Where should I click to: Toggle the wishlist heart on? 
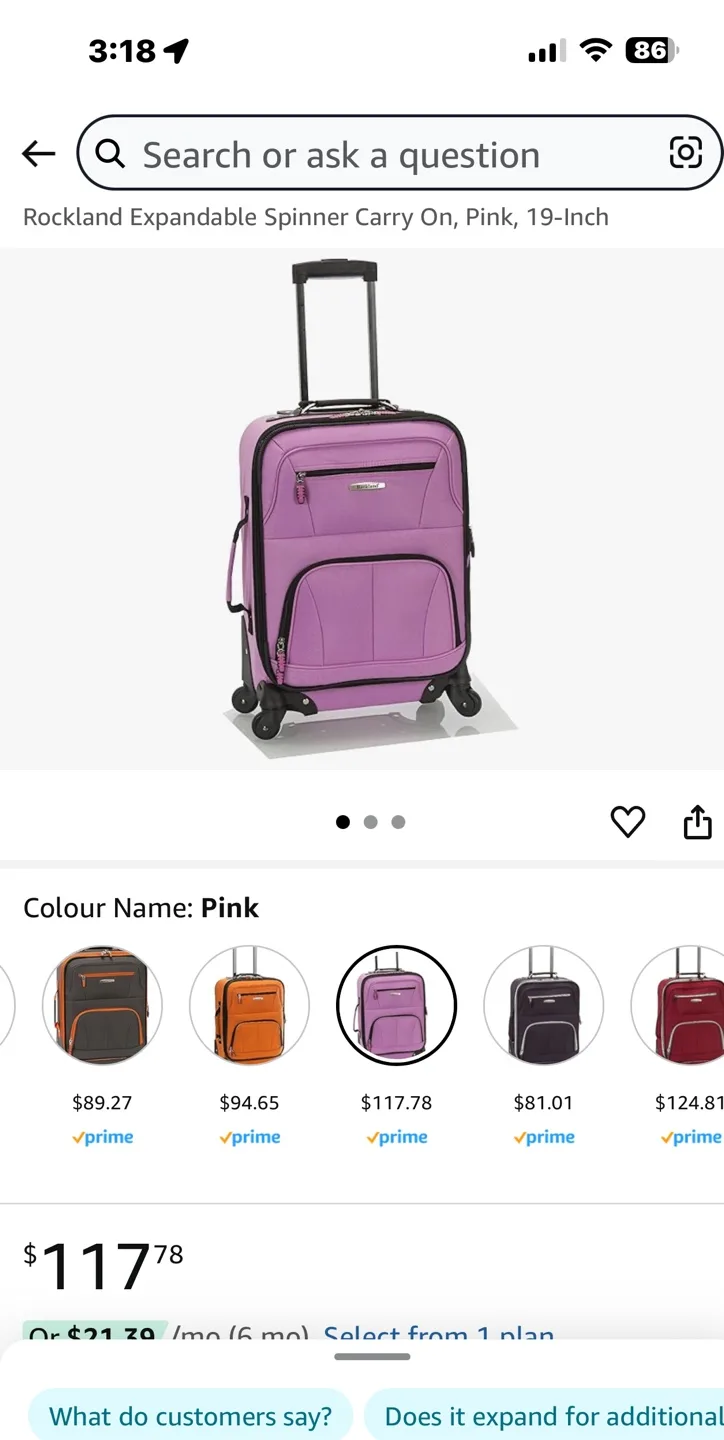point(628,821)
